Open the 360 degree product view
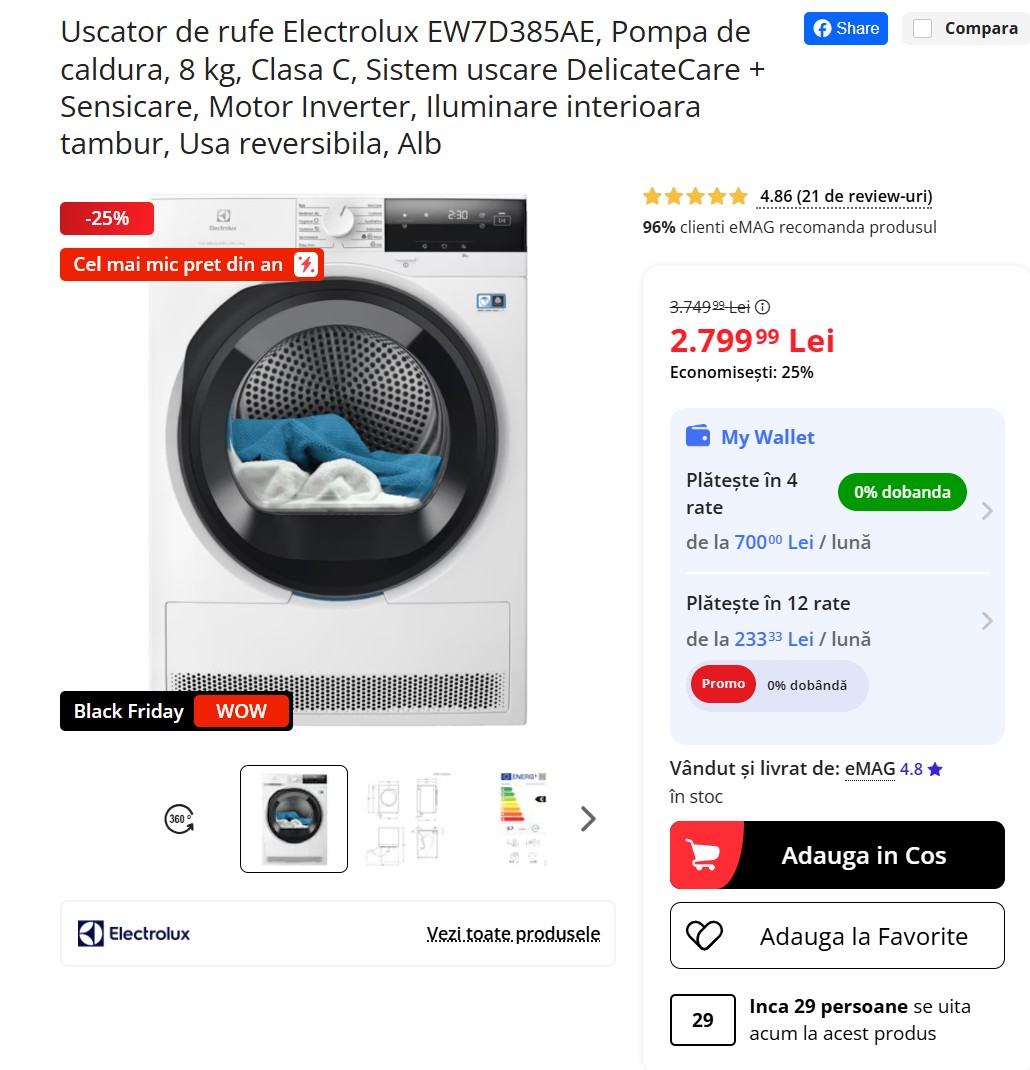 pyautogui.click(x=179, y=819)
